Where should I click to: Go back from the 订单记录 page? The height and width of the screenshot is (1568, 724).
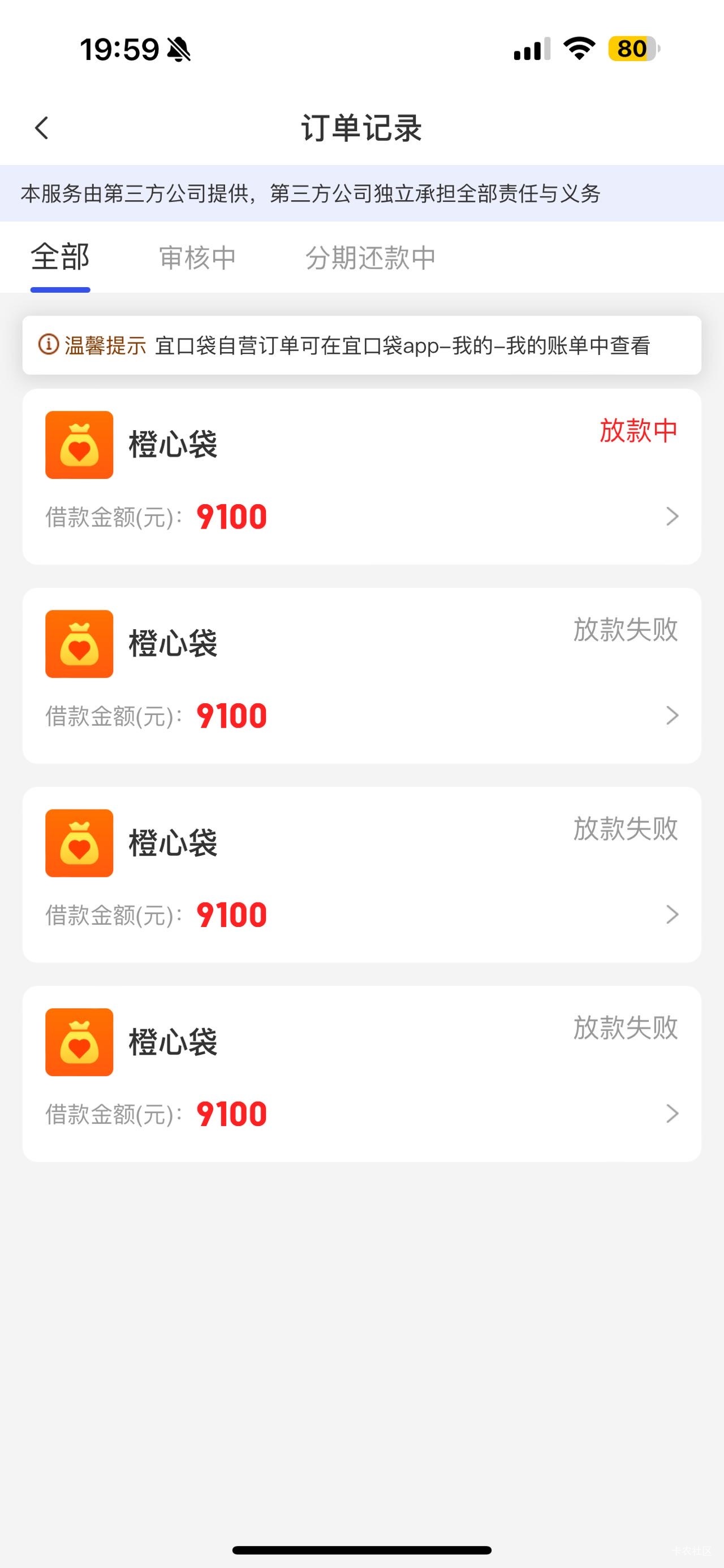click(41, 128)
